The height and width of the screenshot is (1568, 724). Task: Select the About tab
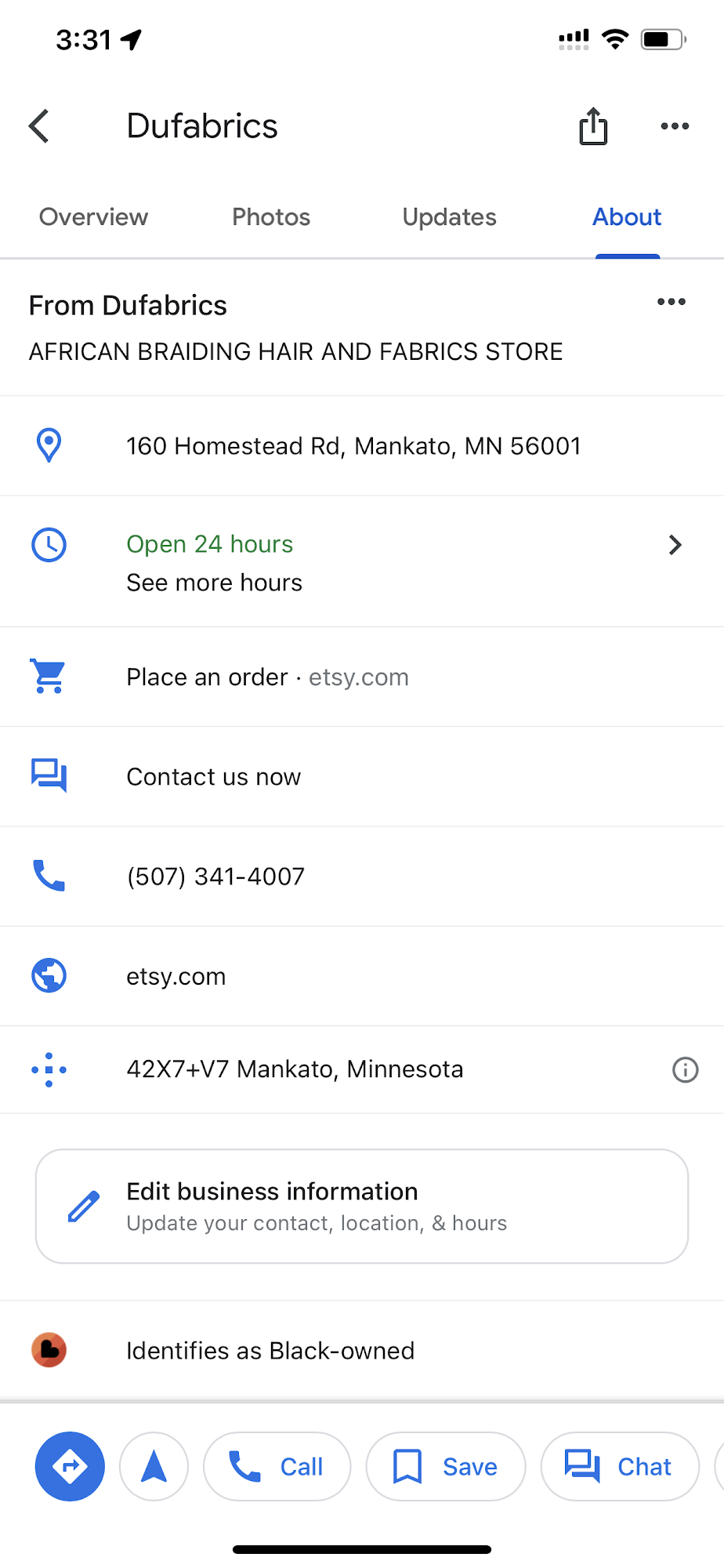[627, 217]
